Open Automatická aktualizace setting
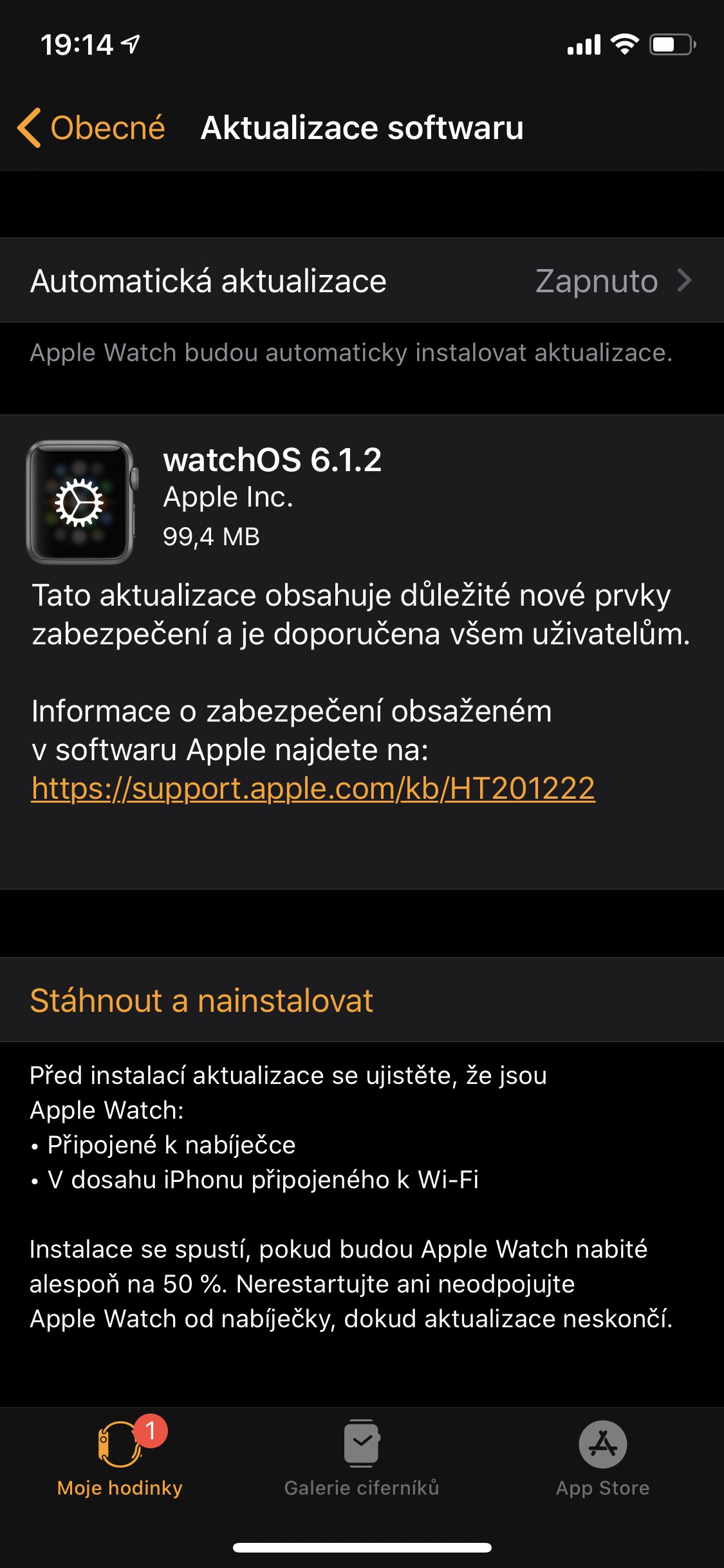This screenshot has height=1568, width=724. 362,281
